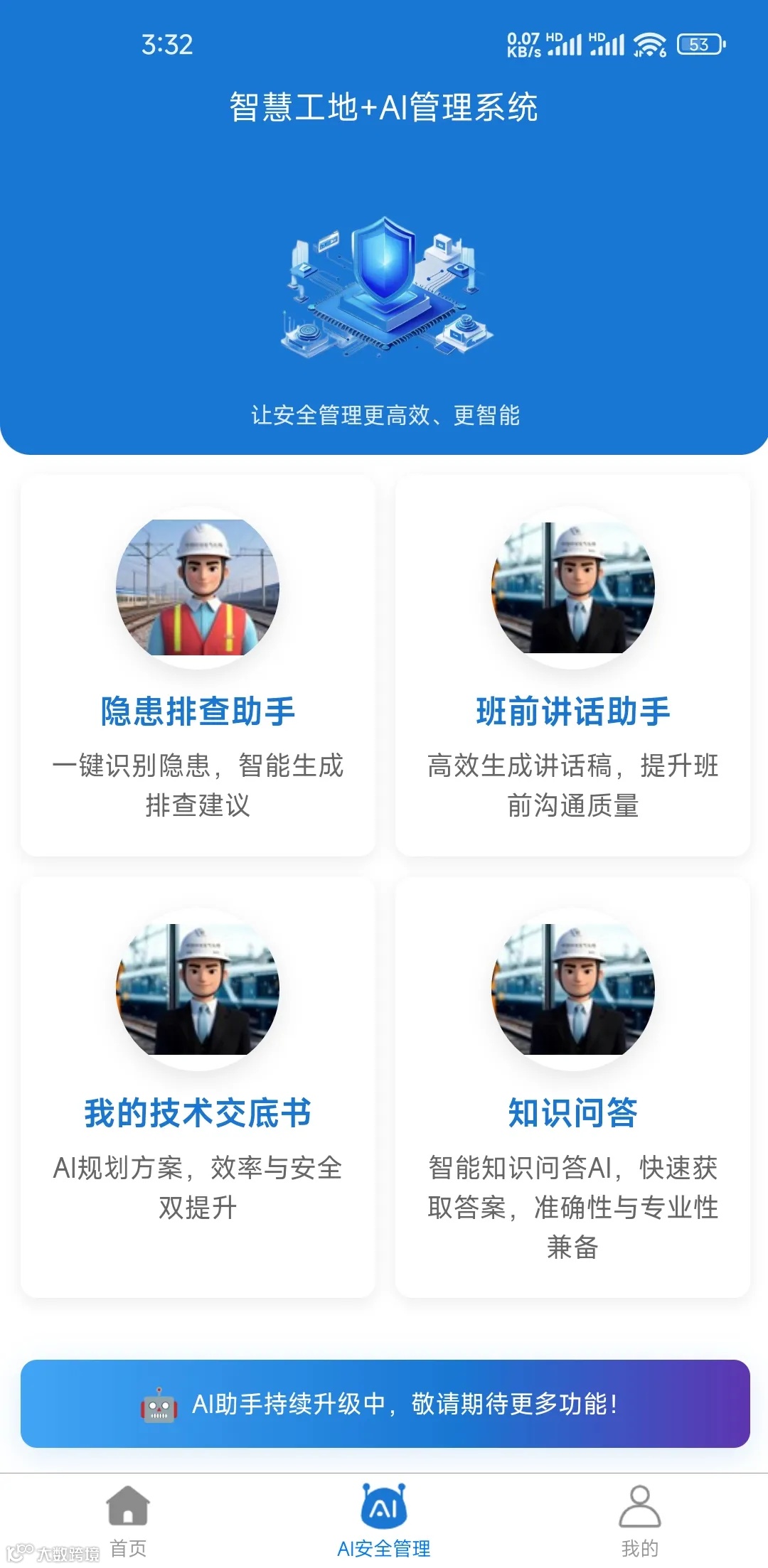The height and width of the screenshot is (1568, 768).
Task: Open the 隐患排查助手 card
Action: point(198,665)
